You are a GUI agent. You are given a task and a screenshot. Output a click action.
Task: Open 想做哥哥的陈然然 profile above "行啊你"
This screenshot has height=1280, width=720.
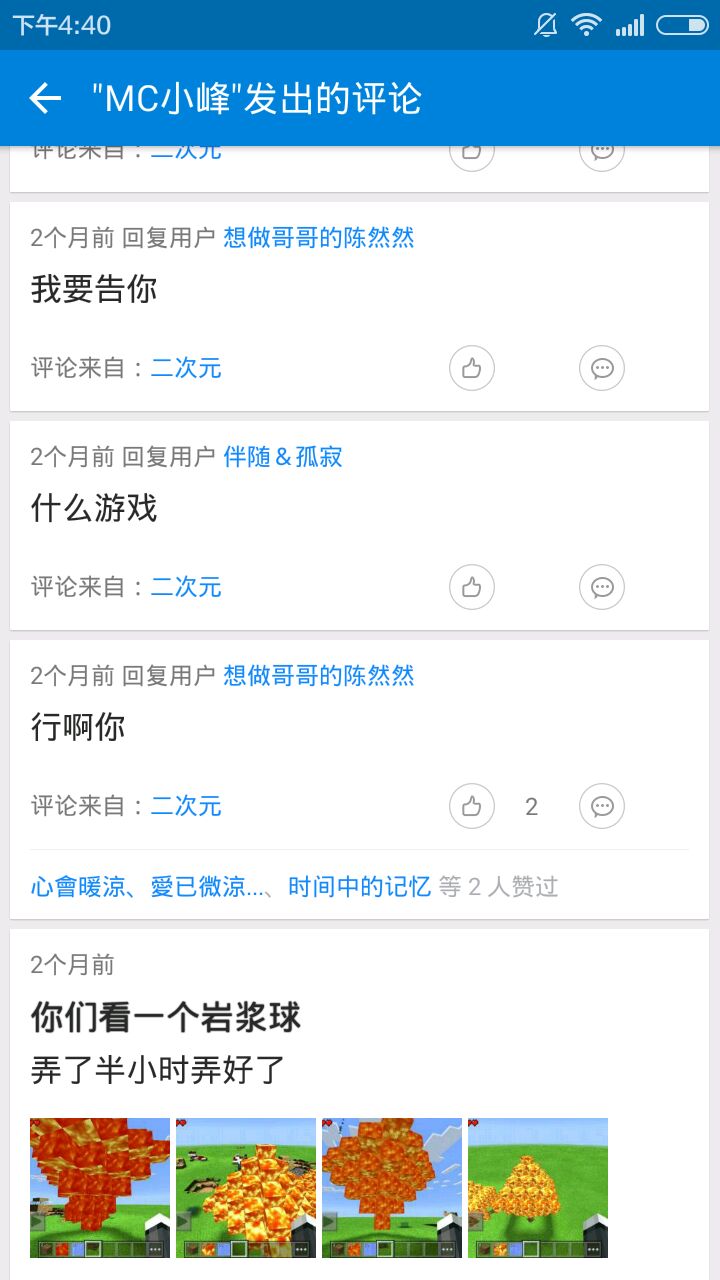319,676
